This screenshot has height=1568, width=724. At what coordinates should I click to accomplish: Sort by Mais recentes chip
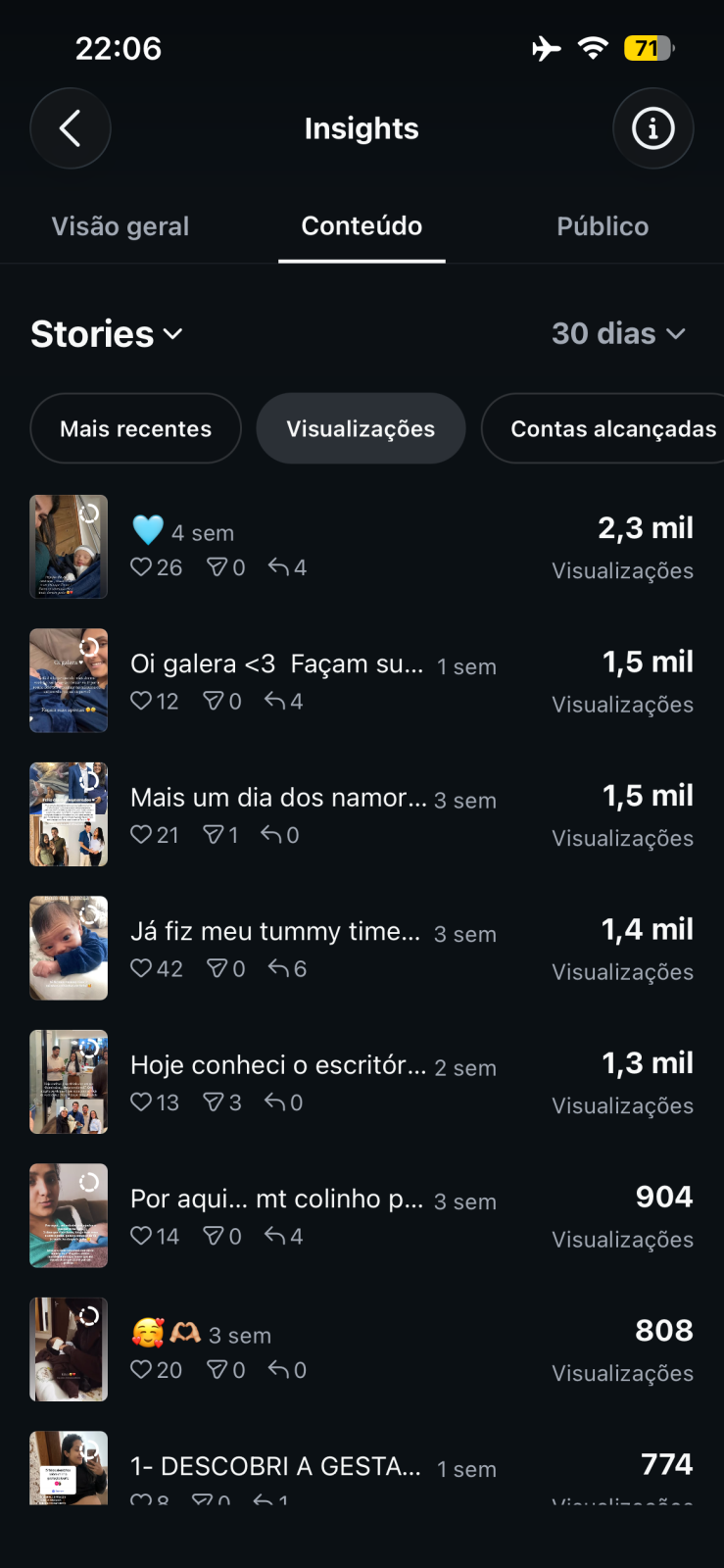click(x=136, y=428)
